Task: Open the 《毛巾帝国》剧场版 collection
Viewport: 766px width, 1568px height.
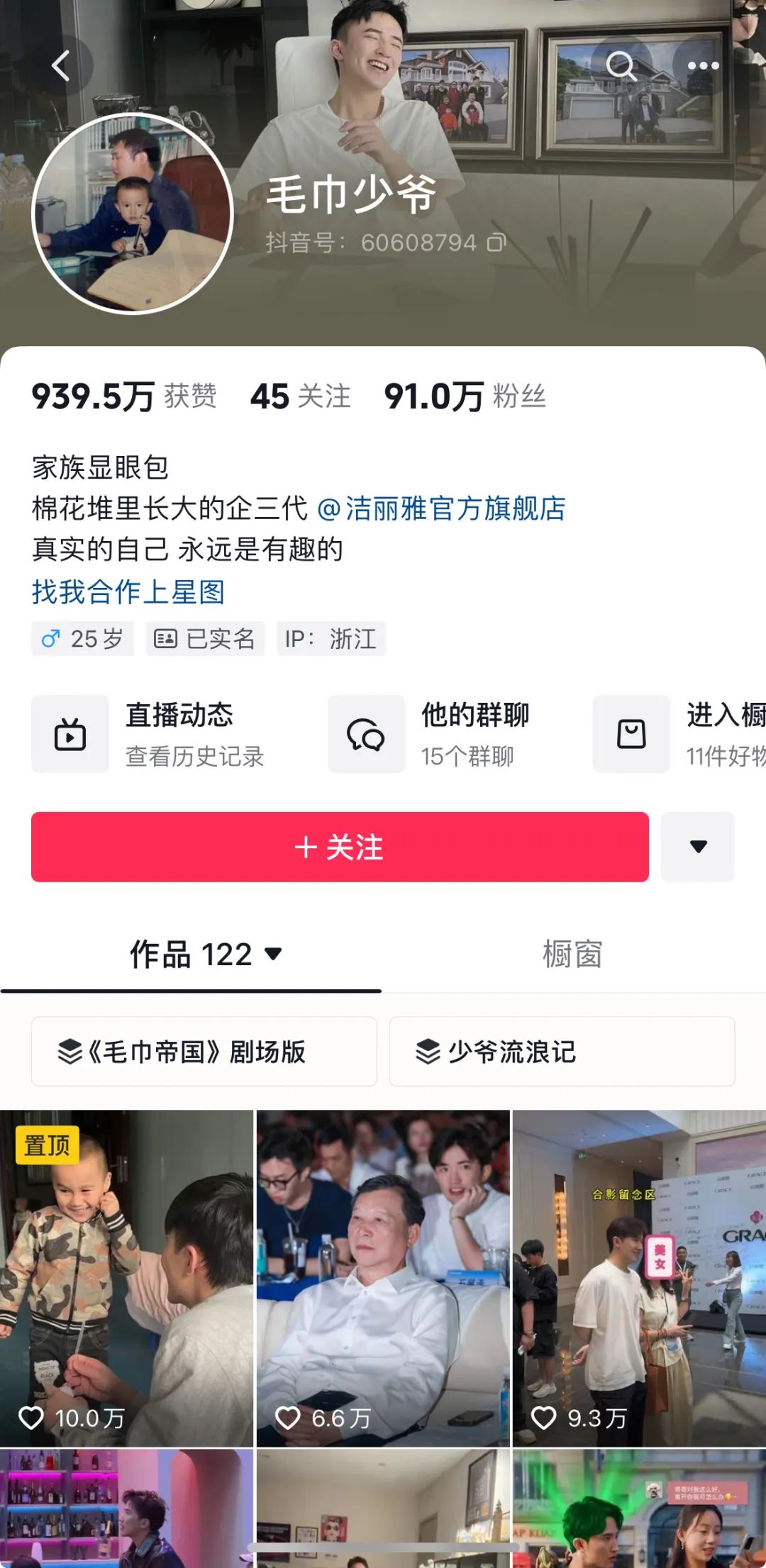Action: pos(204,1051)
